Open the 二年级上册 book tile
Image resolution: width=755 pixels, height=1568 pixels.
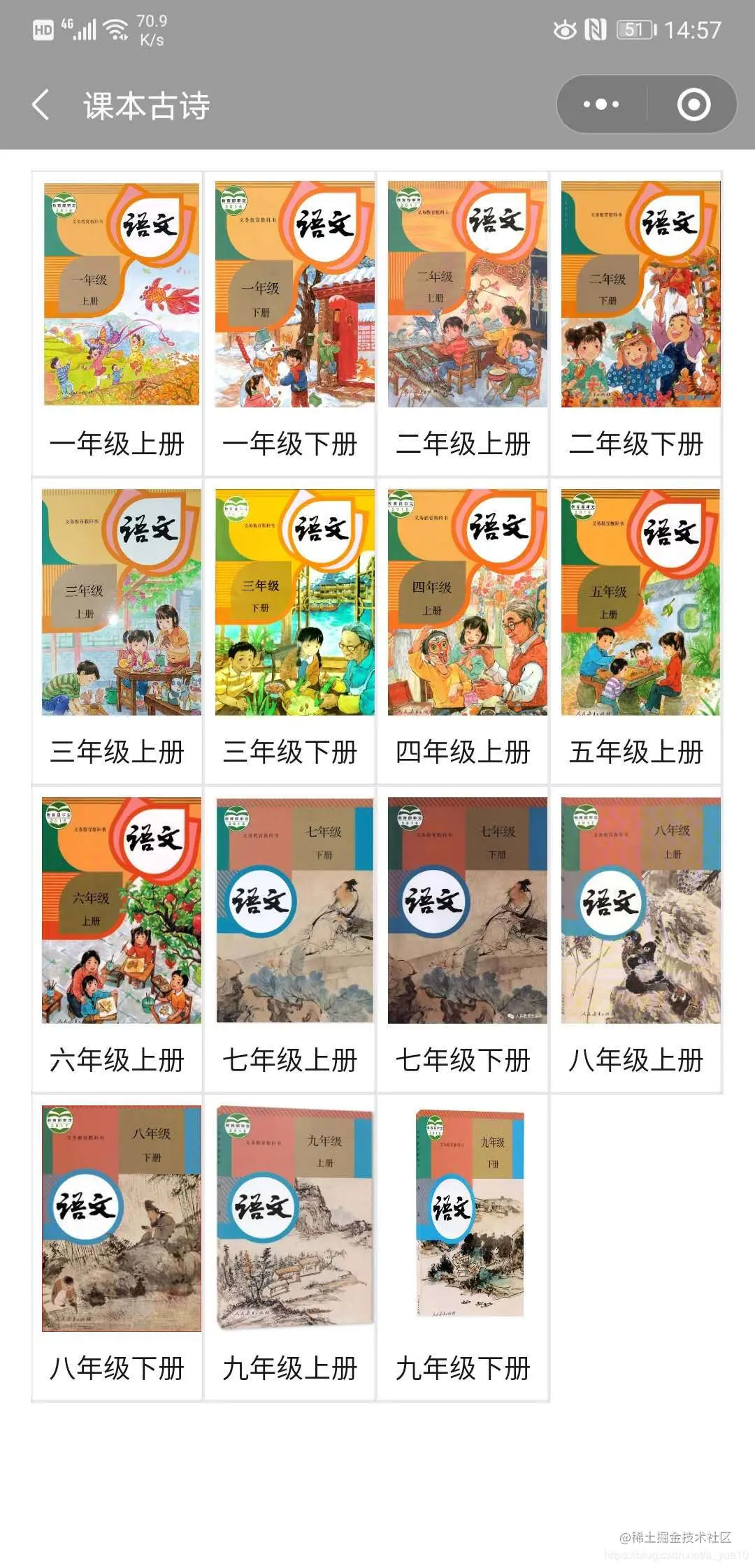(463, 324)
